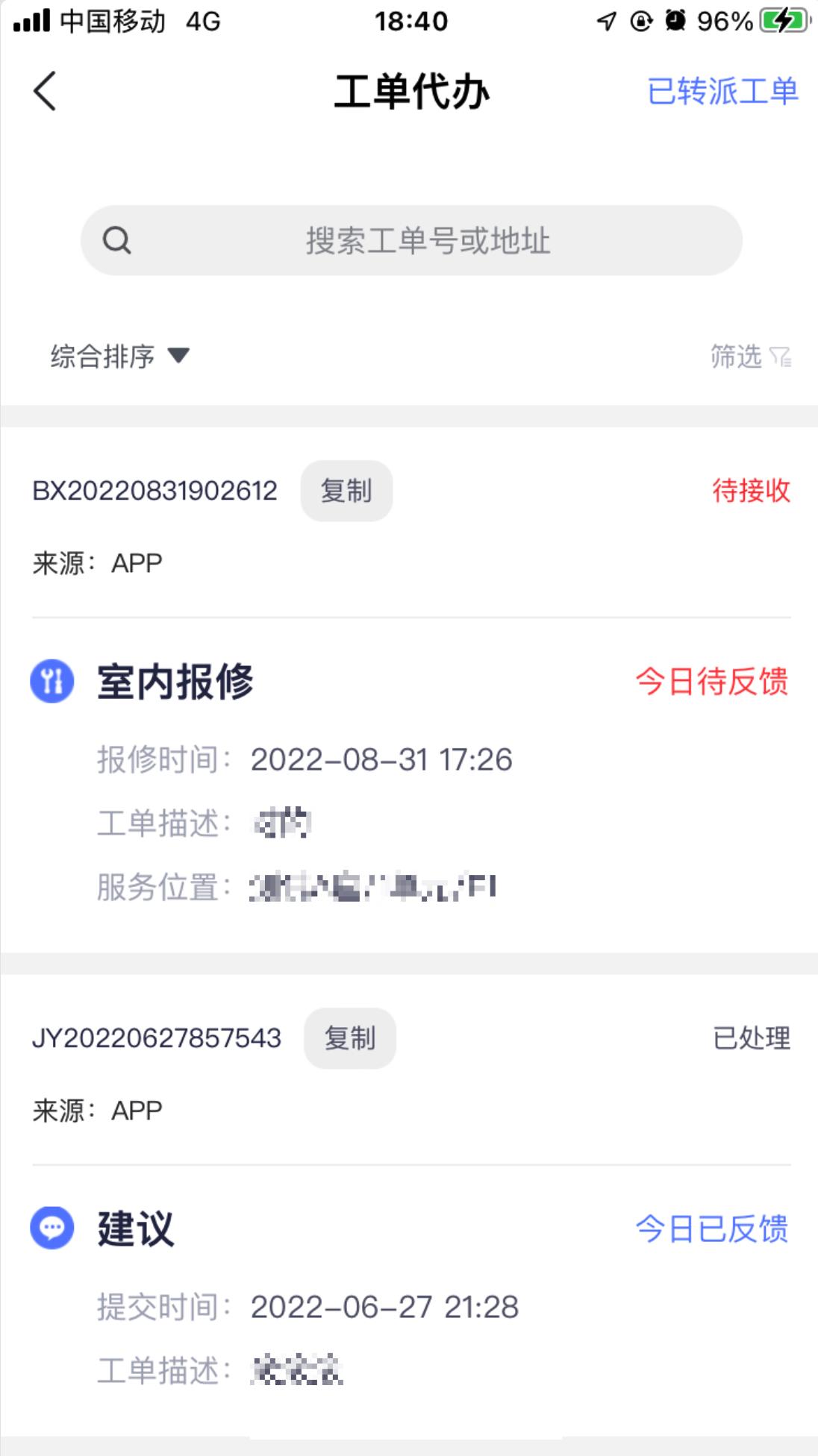Tap the alarm clock status icon

point(676,20)
